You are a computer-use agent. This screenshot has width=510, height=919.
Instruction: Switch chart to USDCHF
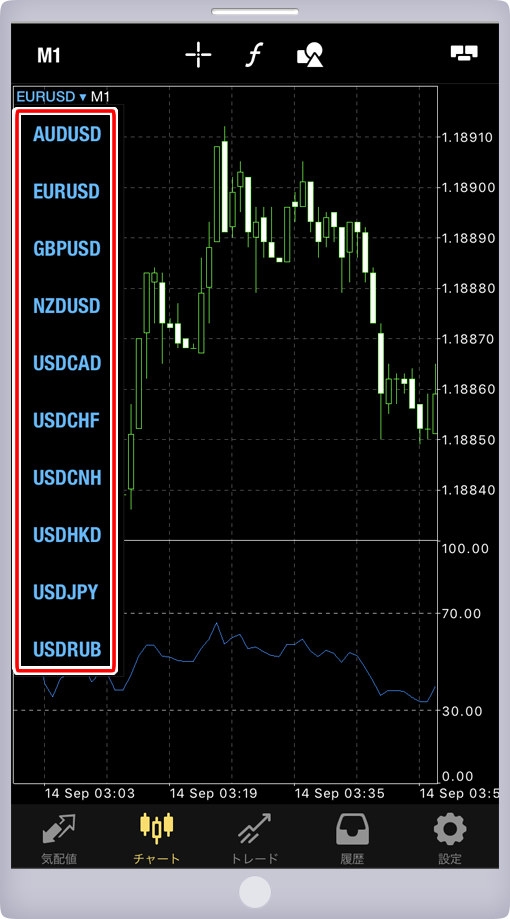tap(67, 420)
